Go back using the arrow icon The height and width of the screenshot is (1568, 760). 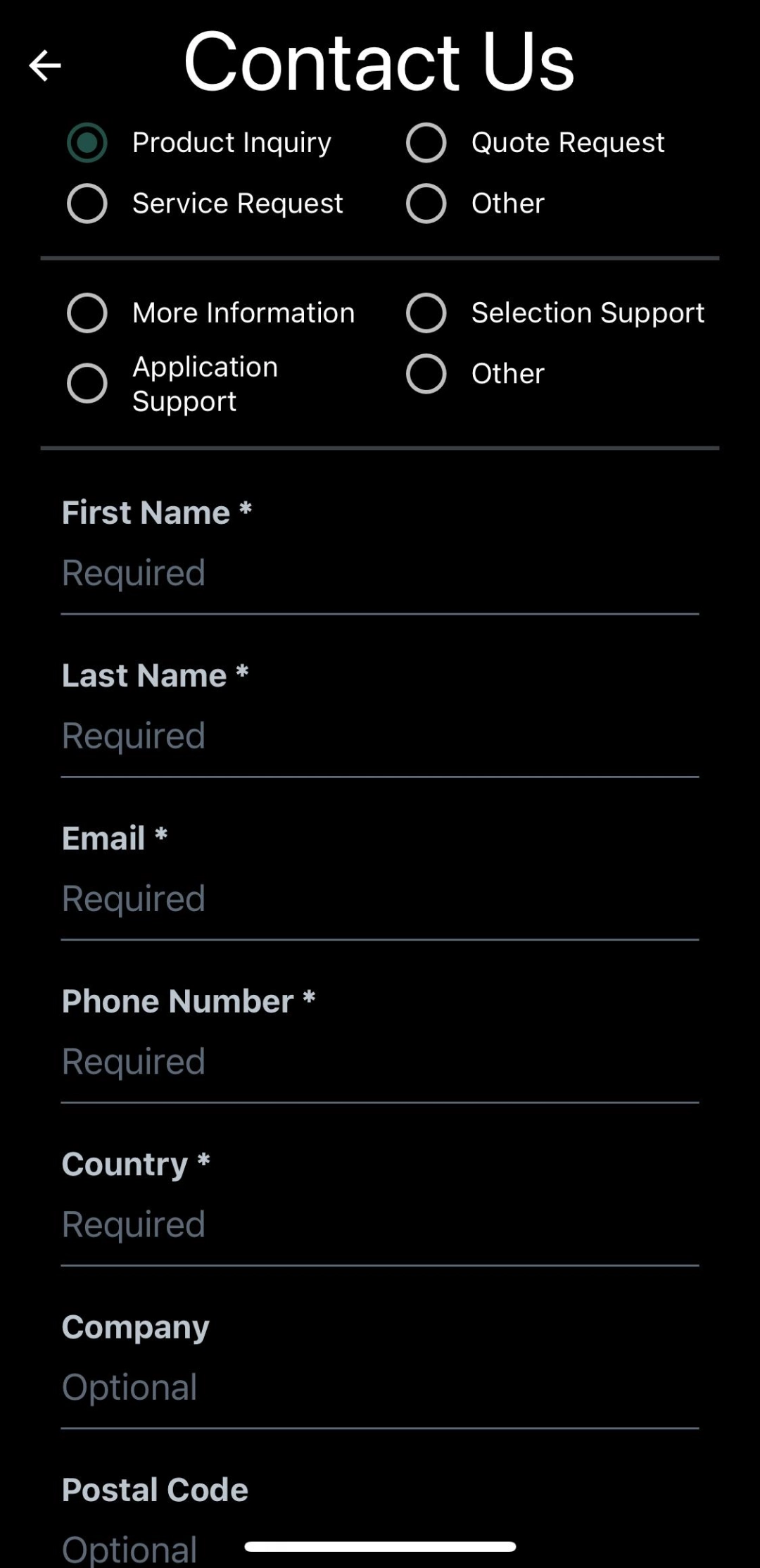45,65
